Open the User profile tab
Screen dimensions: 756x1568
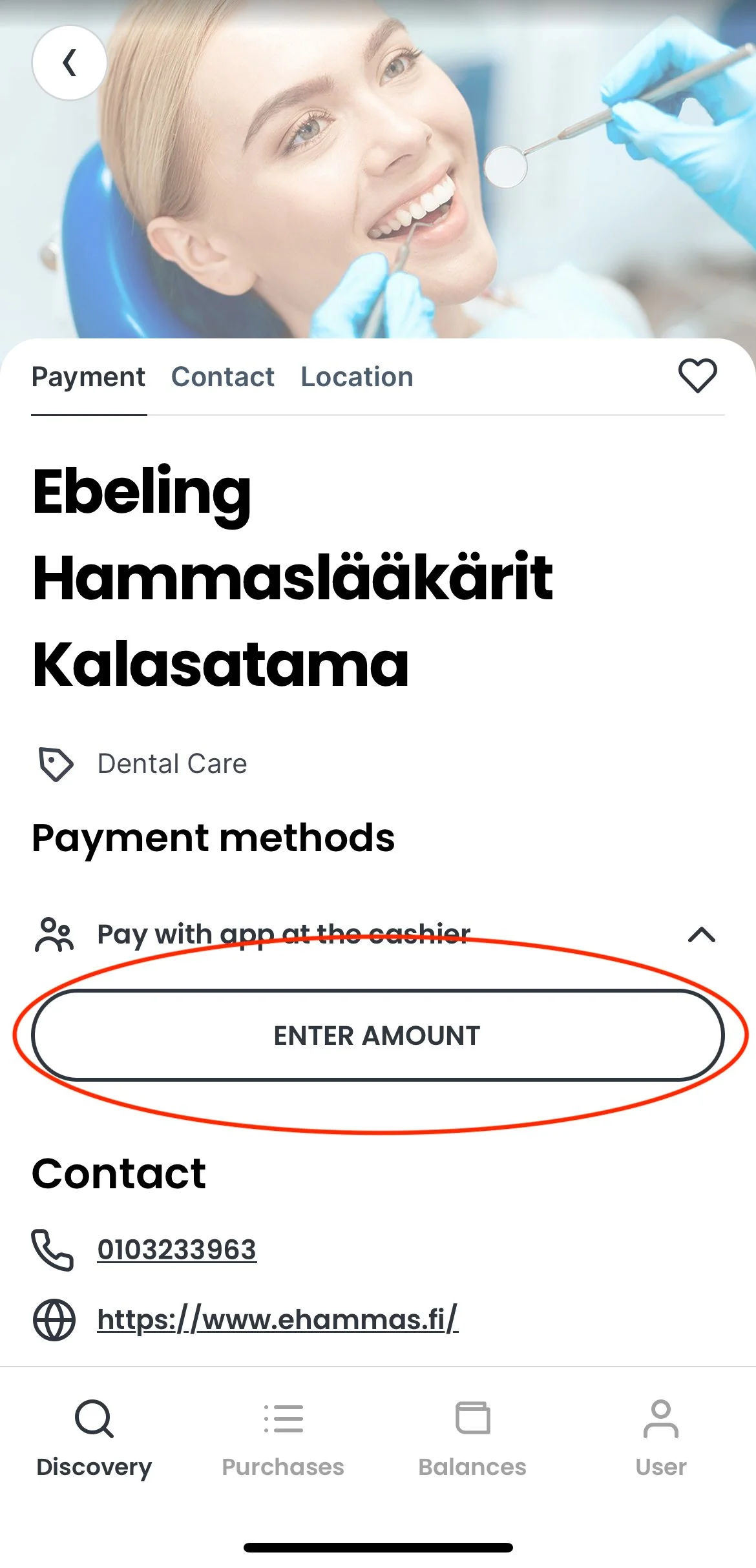[x=660, y=1438]
